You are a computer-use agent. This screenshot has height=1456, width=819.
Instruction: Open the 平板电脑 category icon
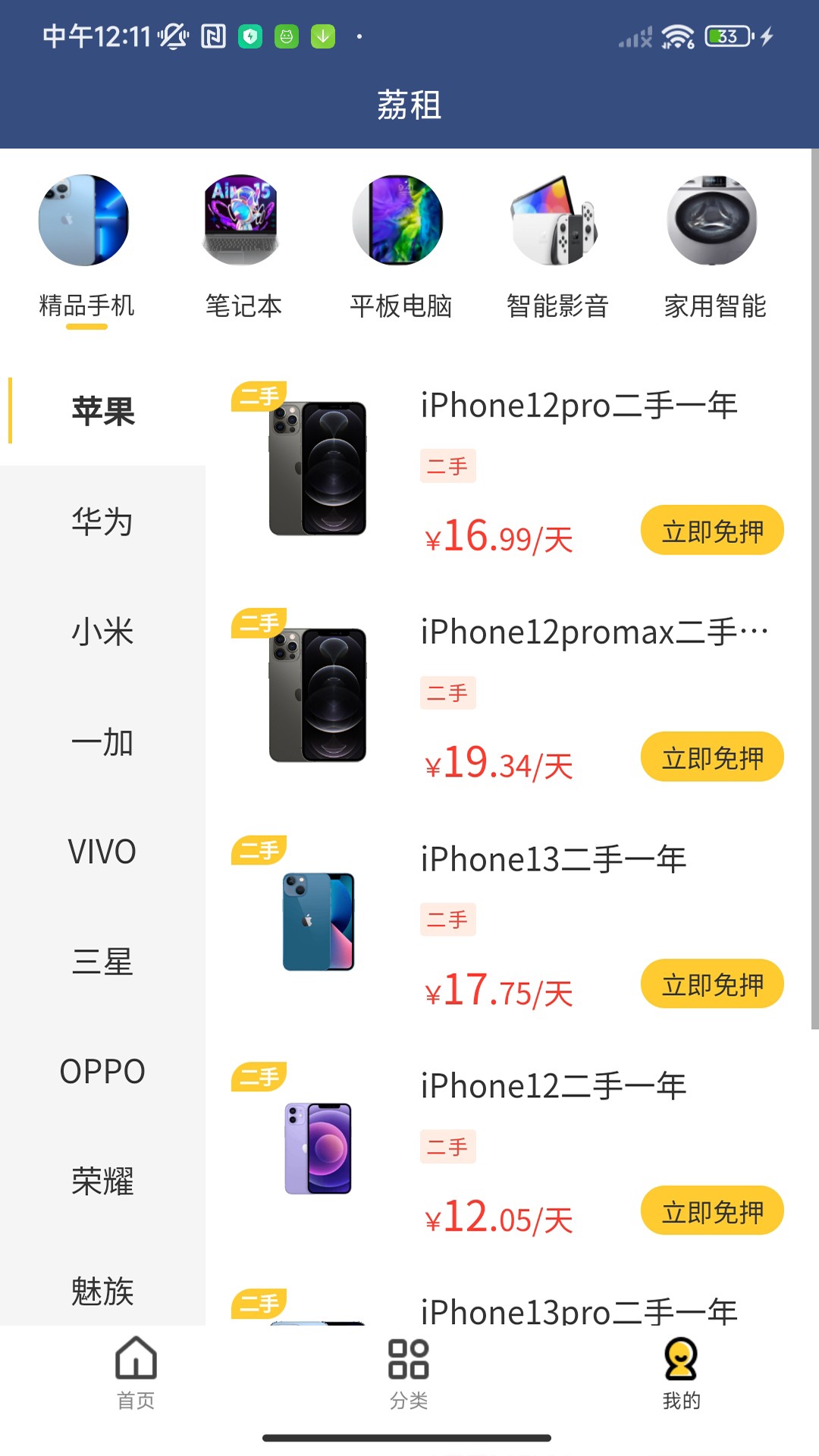tap(398, 220)
